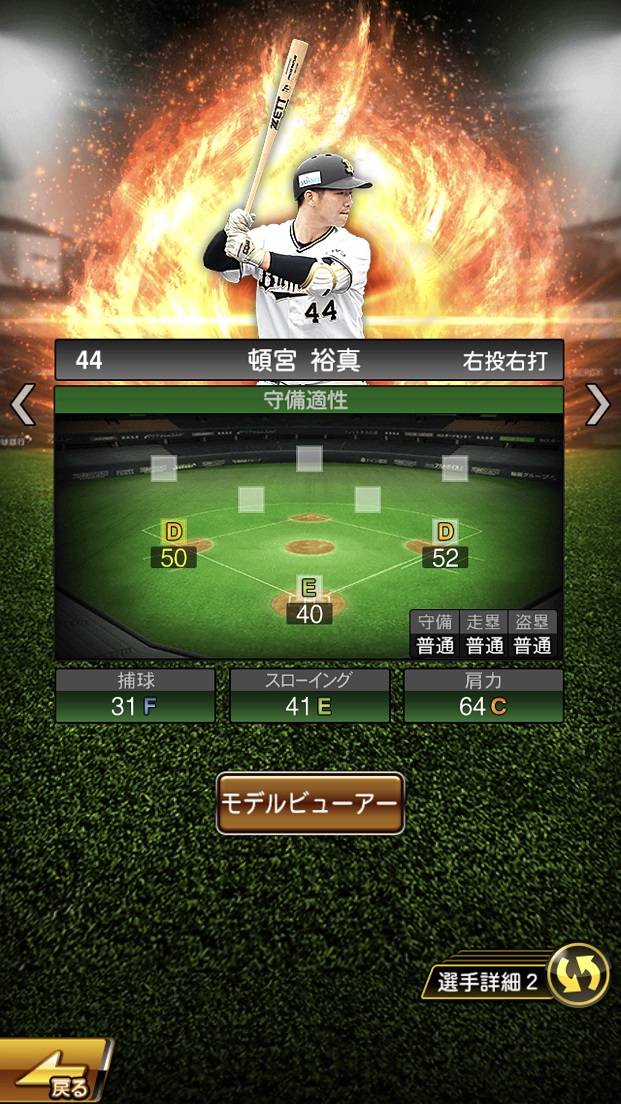Tap the 戻る back button

pos(55,1074)
